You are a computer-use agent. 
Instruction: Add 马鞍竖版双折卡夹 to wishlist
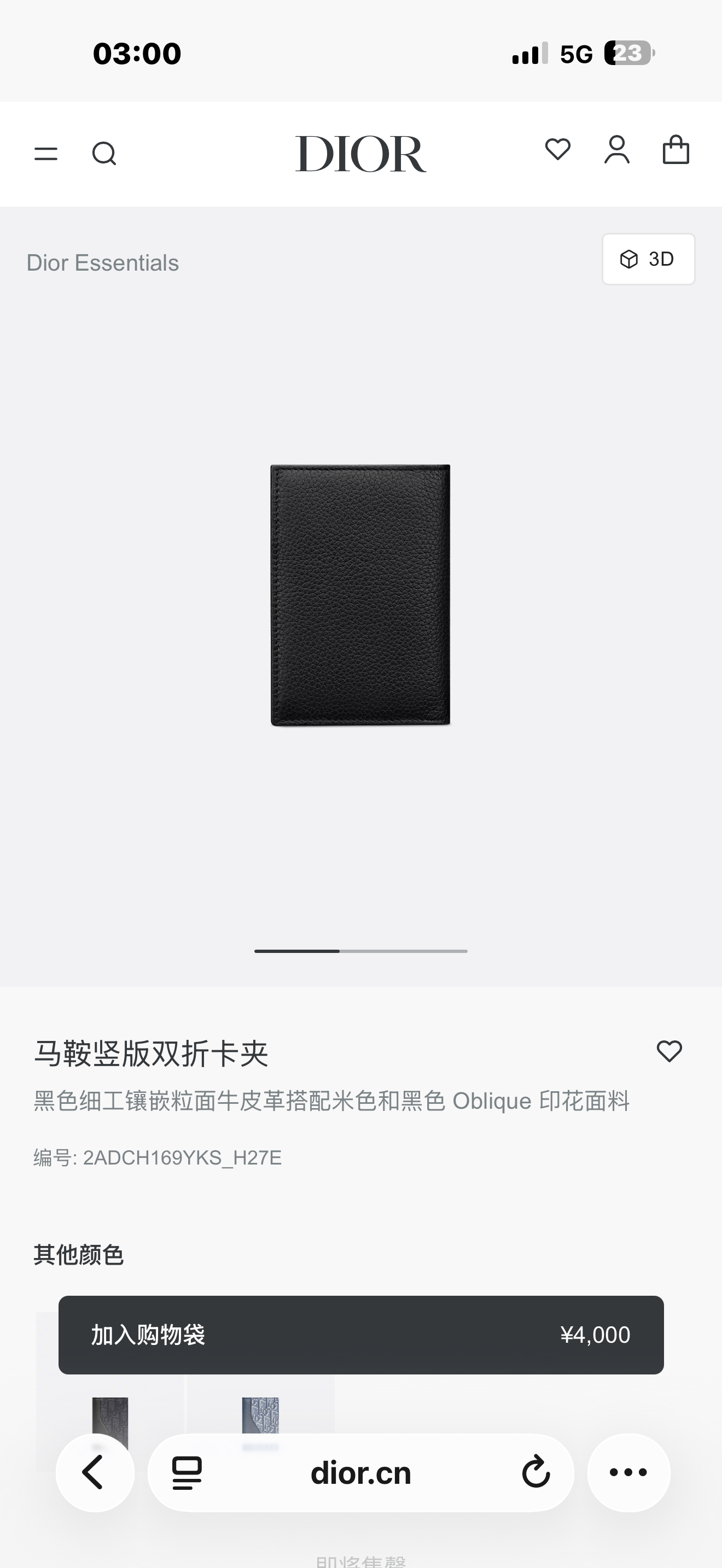(669, 1051)
